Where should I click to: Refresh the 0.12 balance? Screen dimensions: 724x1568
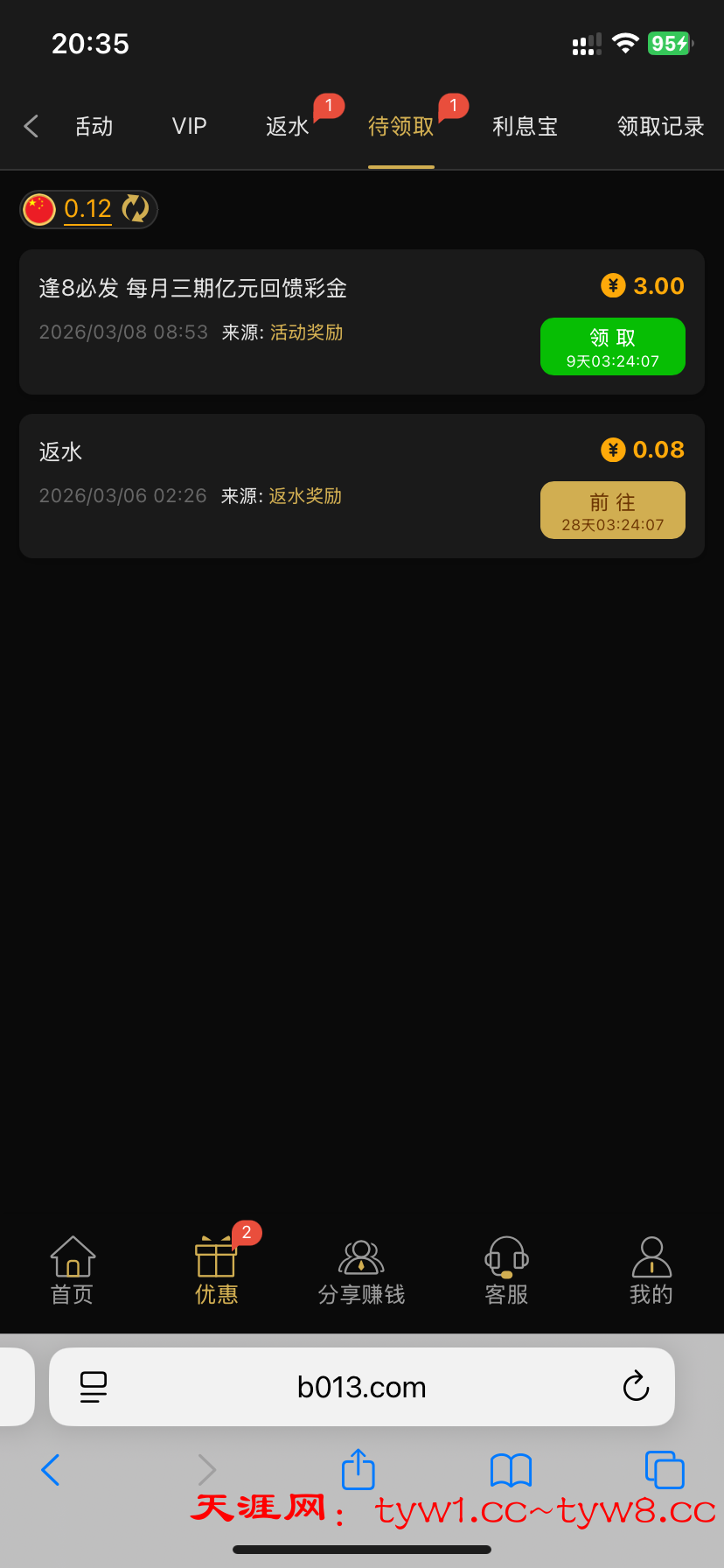coord(136,209)
